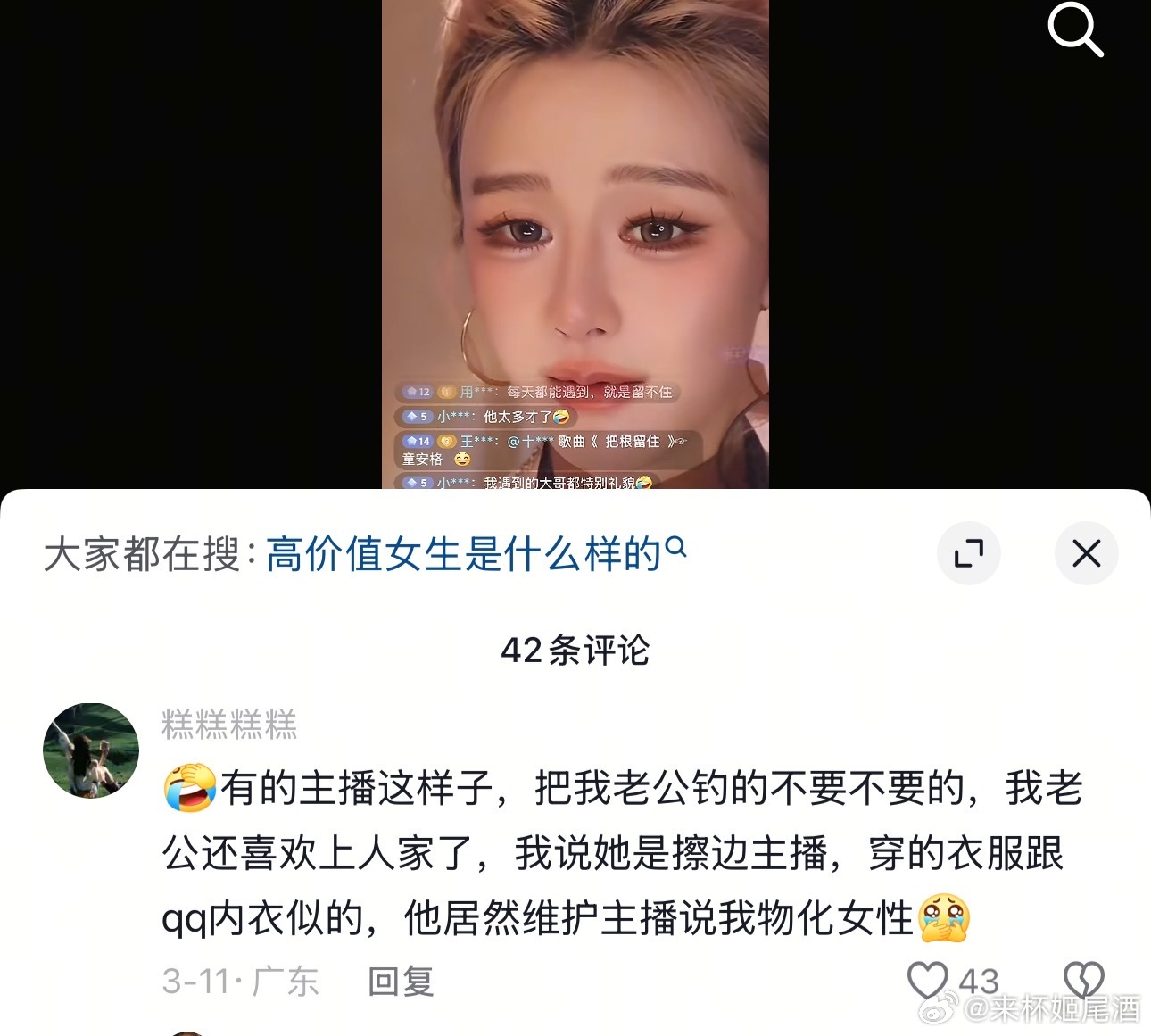Image resolution: width=1151 pixels, height=1036 pixels.
Task: Open 糕糕糕糕 username
Action: 229,725
